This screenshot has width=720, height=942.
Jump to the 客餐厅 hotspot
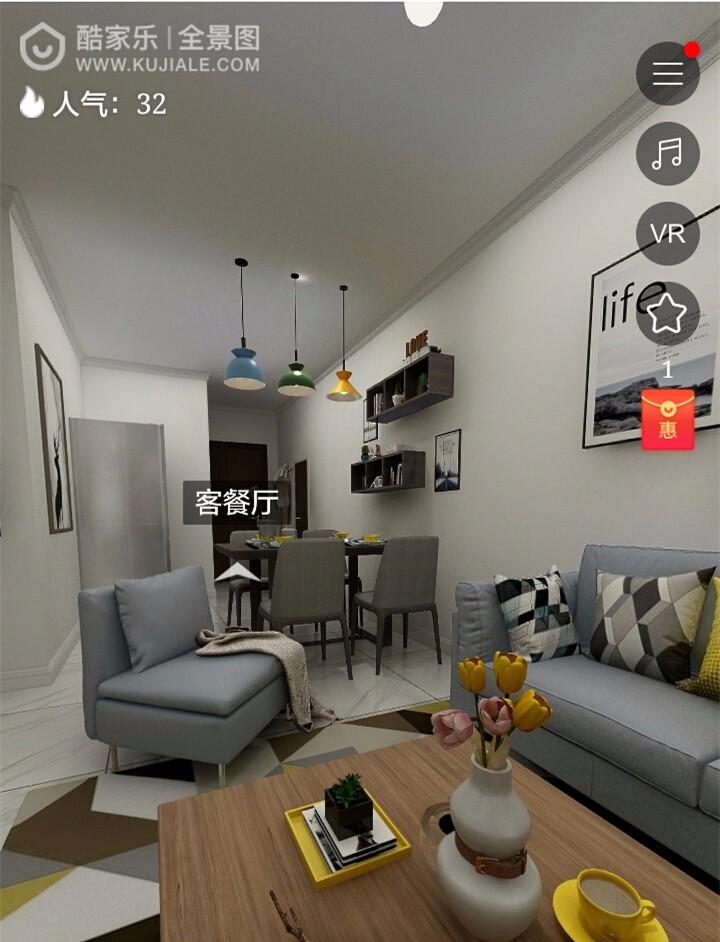click(237, 503)
